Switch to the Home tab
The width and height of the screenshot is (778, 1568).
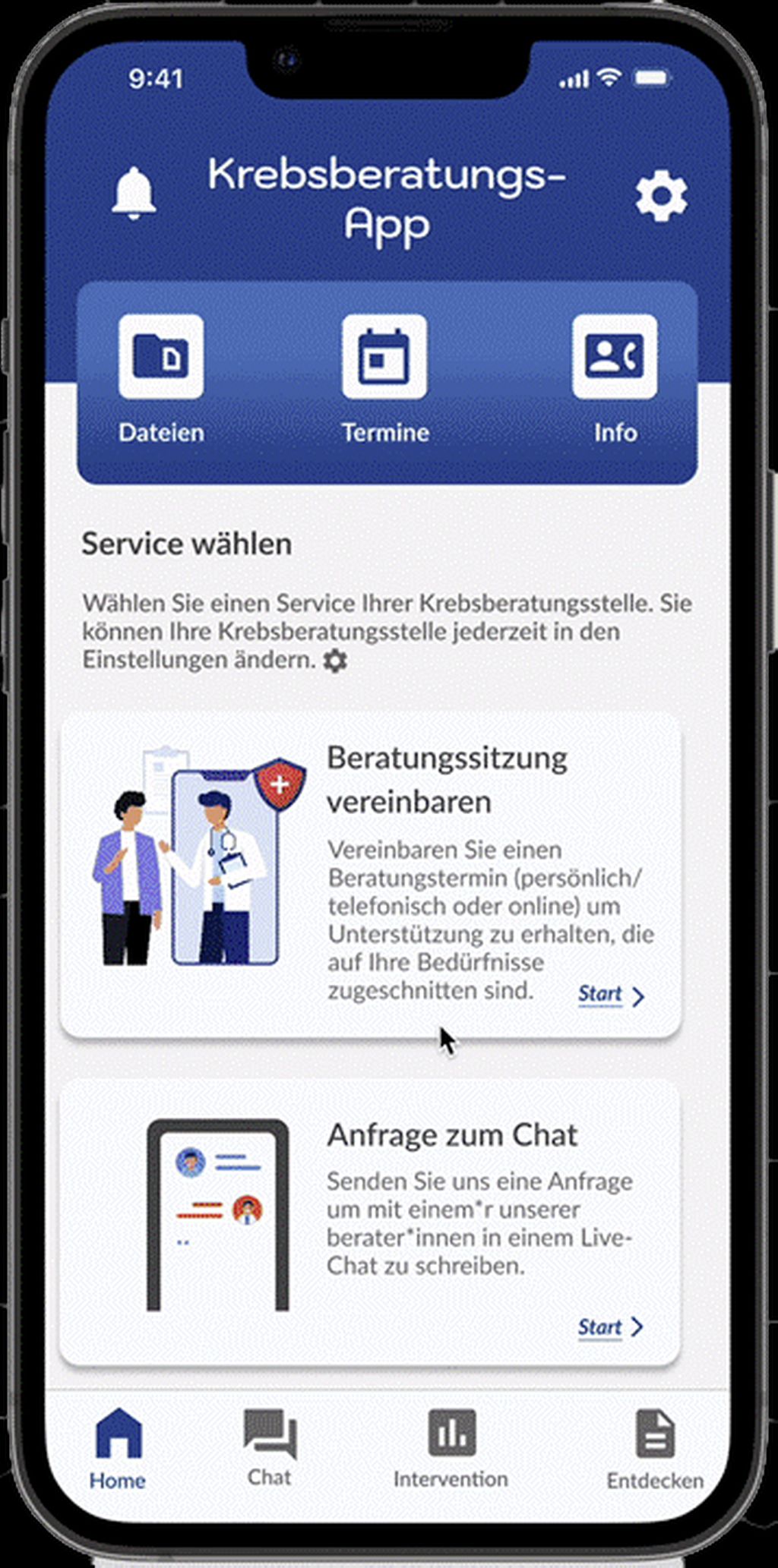pos(119,1449)
